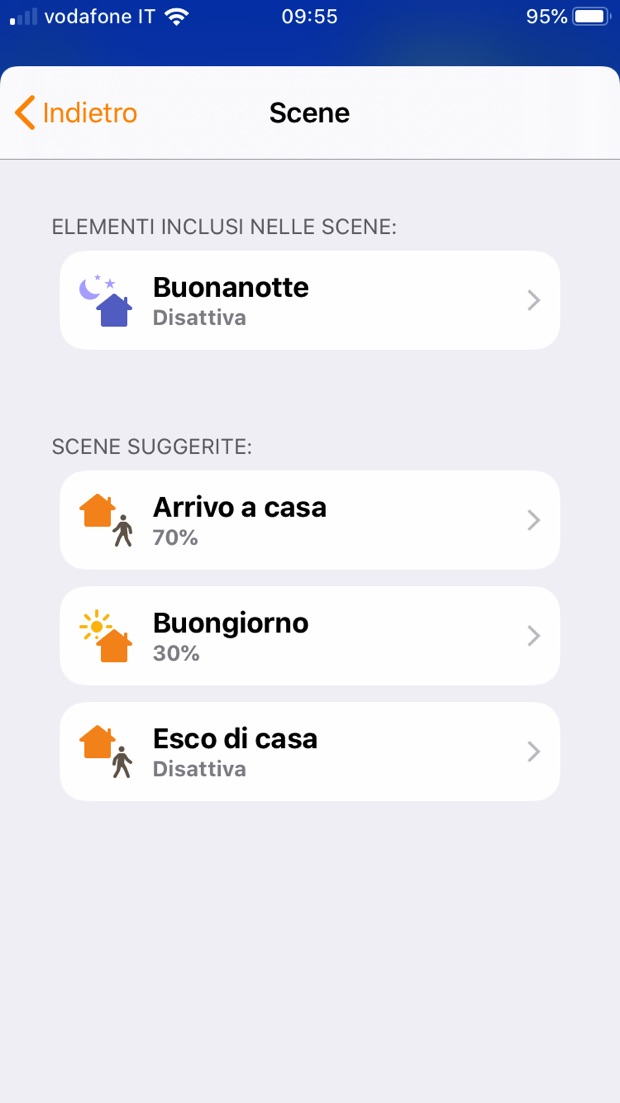Select the Buongiorno suggested scene

(309, 636)
